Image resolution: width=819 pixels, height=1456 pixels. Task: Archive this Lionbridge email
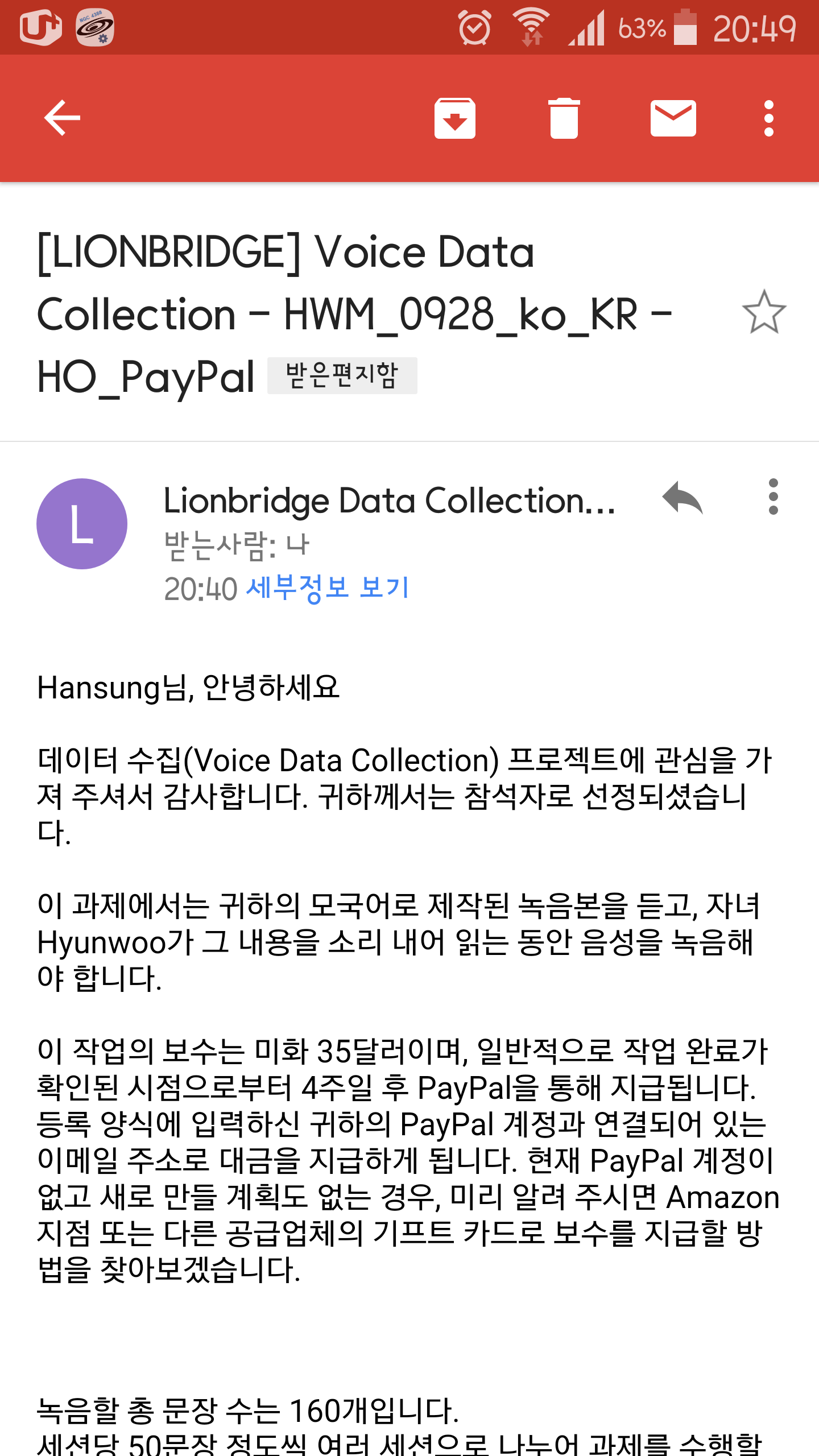pyautogui.click(x=454, y=118)
